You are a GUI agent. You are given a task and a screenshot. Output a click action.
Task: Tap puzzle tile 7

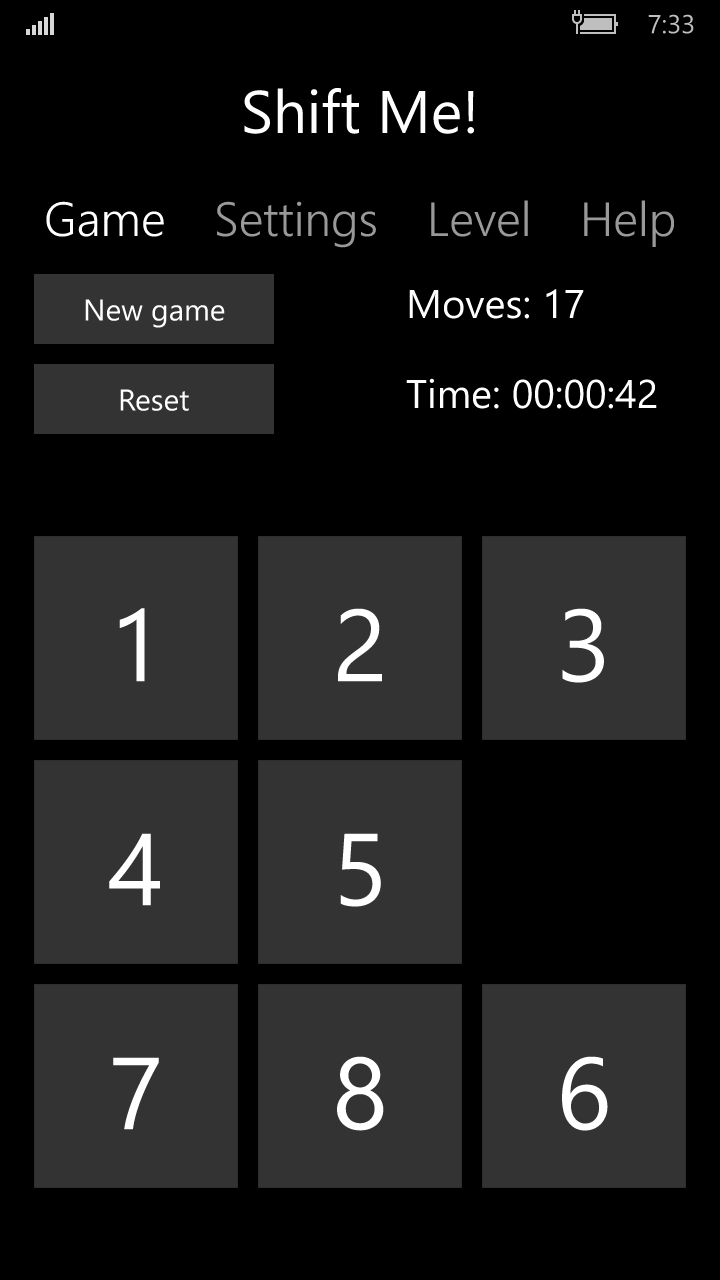click(x=136, y=1086)
